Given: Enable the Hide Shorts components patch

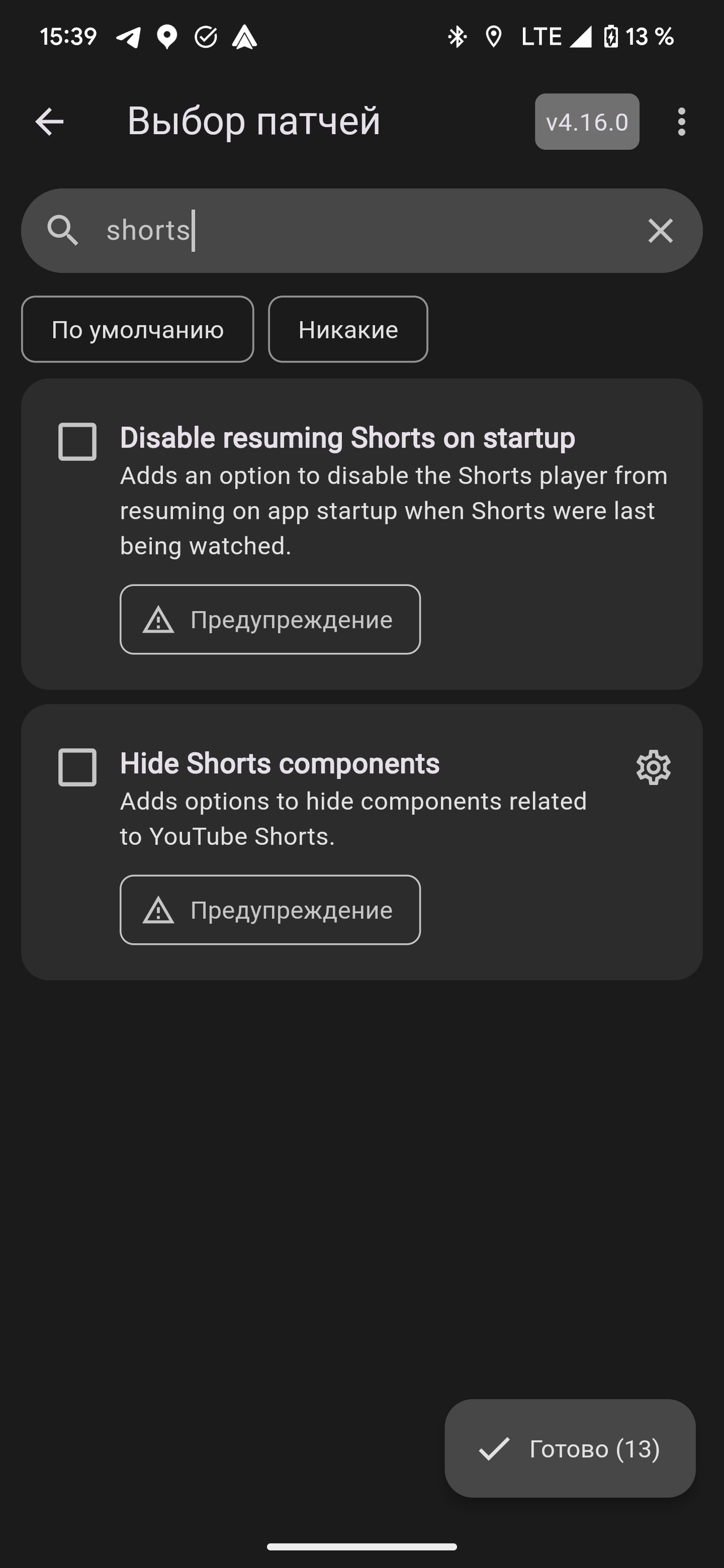Looking at the screenshot, I should click(77, 767).
